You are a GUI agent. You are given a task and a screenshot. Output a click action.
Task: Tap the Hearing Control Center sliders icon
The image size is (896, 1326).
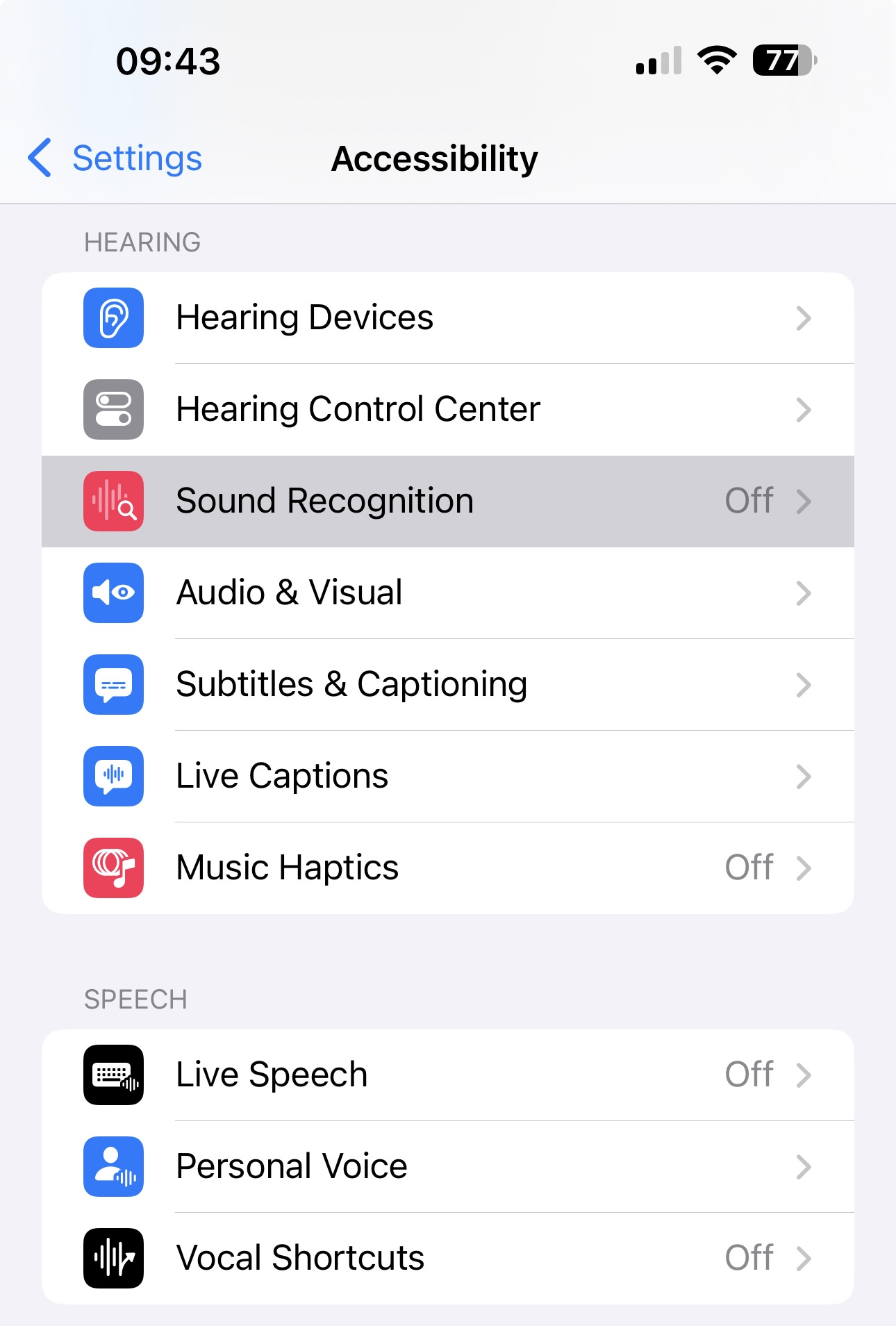coord(113,409)
